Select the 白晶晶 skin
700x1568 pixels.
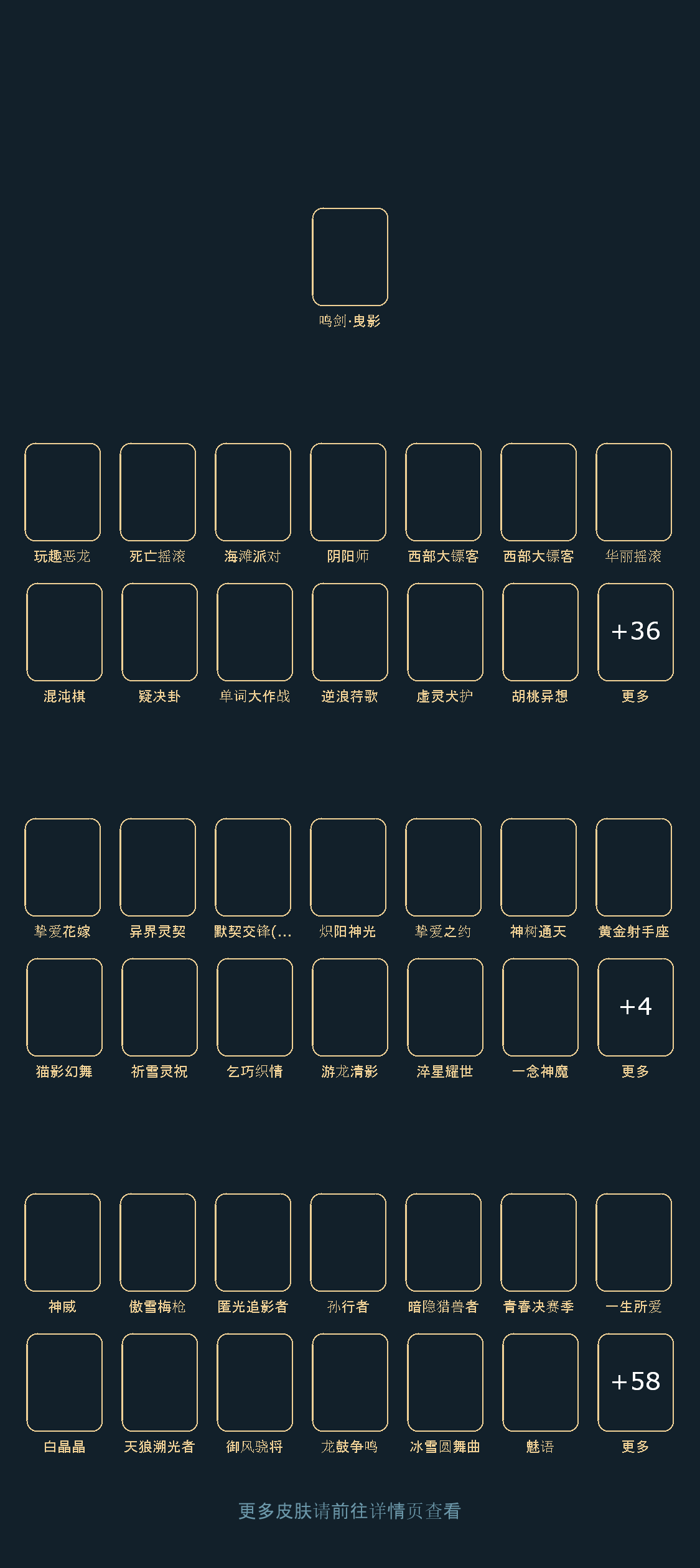click(64, 1383)
